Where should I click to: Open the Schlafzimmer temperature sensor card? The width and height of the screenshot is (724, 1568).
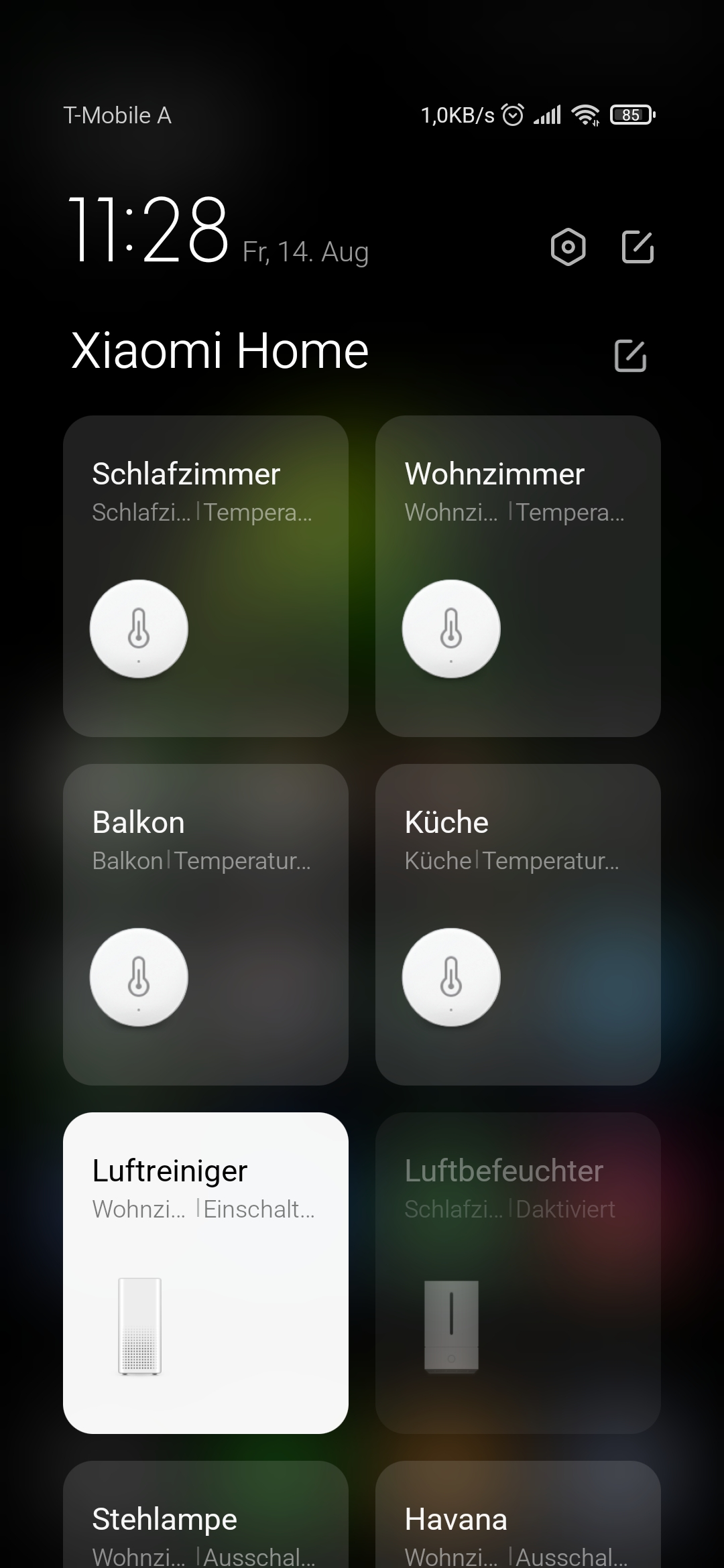[206, 576]
